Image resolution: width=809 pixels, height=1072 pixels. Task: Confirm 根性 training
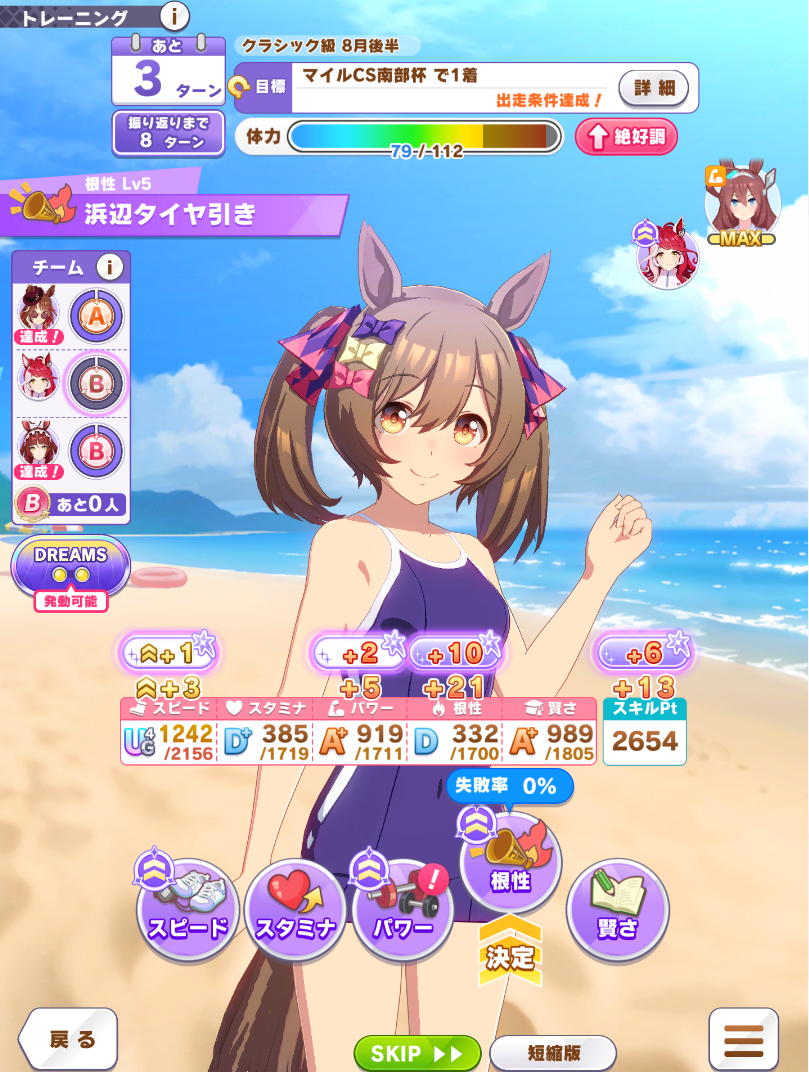click(510, 865)
